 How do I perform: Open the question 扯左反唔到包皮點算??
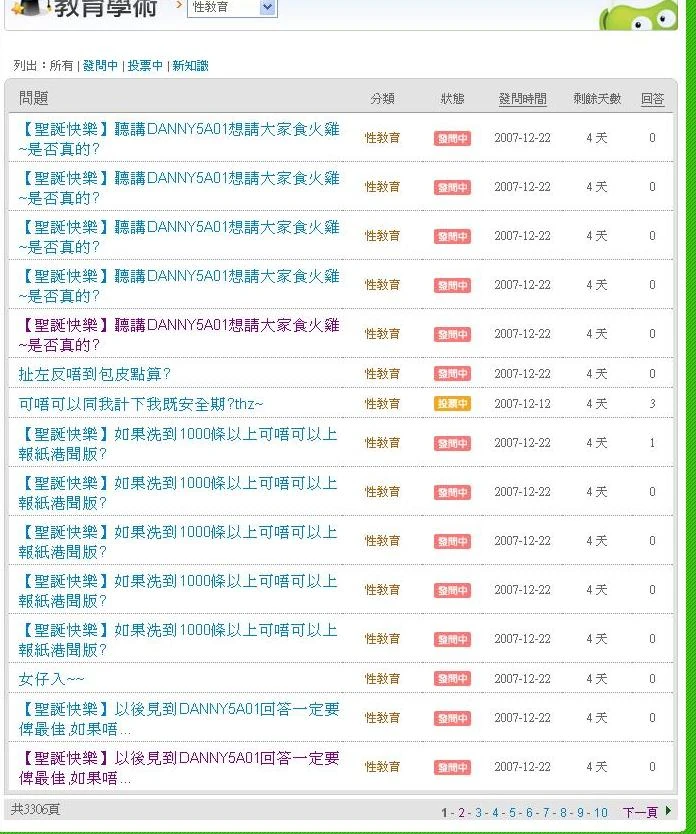tap(95, 374)
